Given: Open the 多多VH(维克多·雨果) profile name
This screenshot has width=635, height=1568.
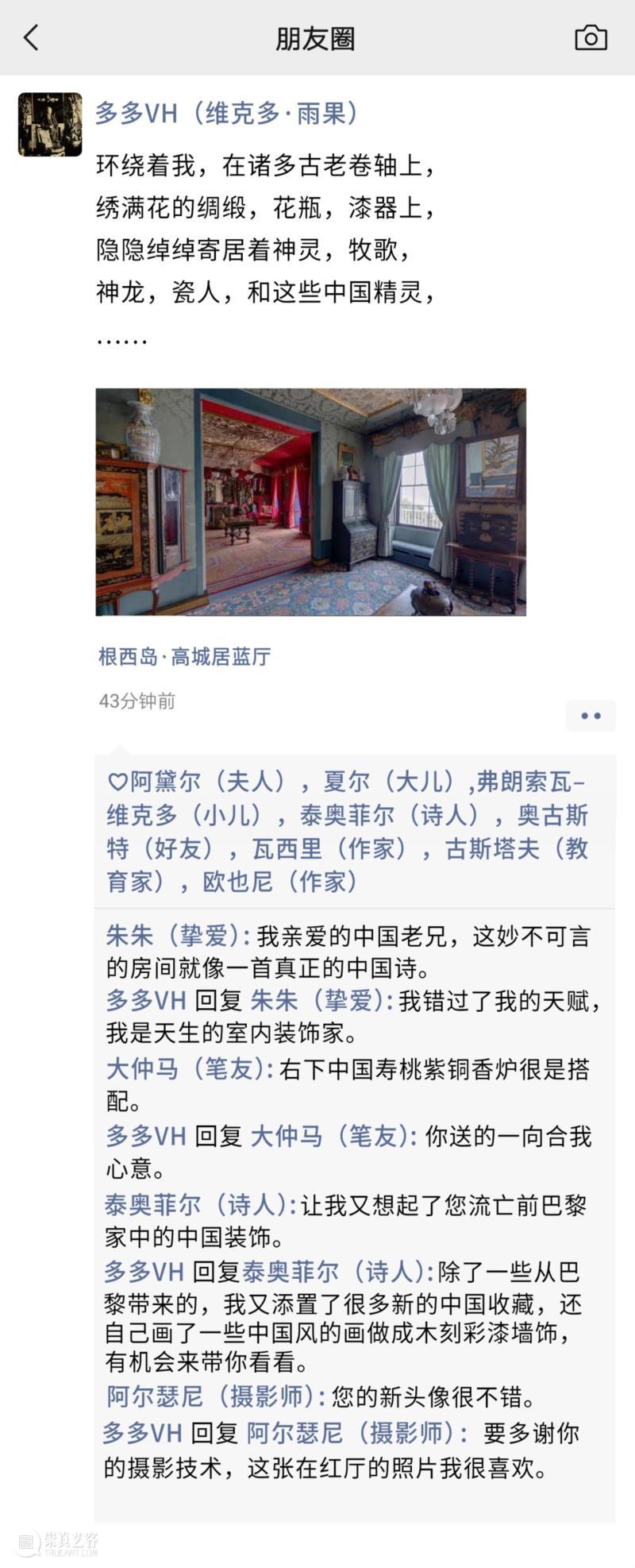Looking at the screenshot, I should tap(228, 114).
